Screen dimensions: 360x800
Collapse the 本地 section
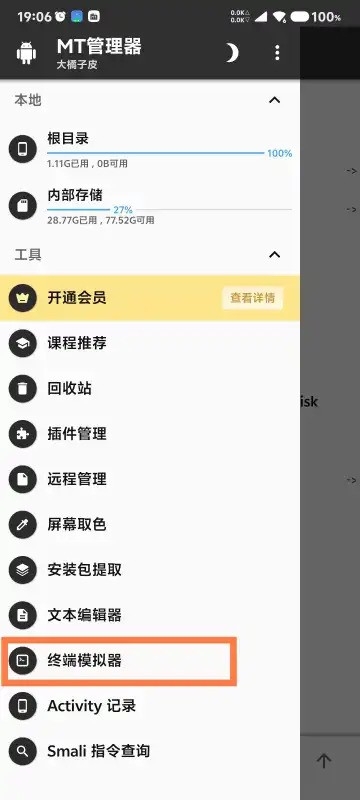[x=274, y=100]
